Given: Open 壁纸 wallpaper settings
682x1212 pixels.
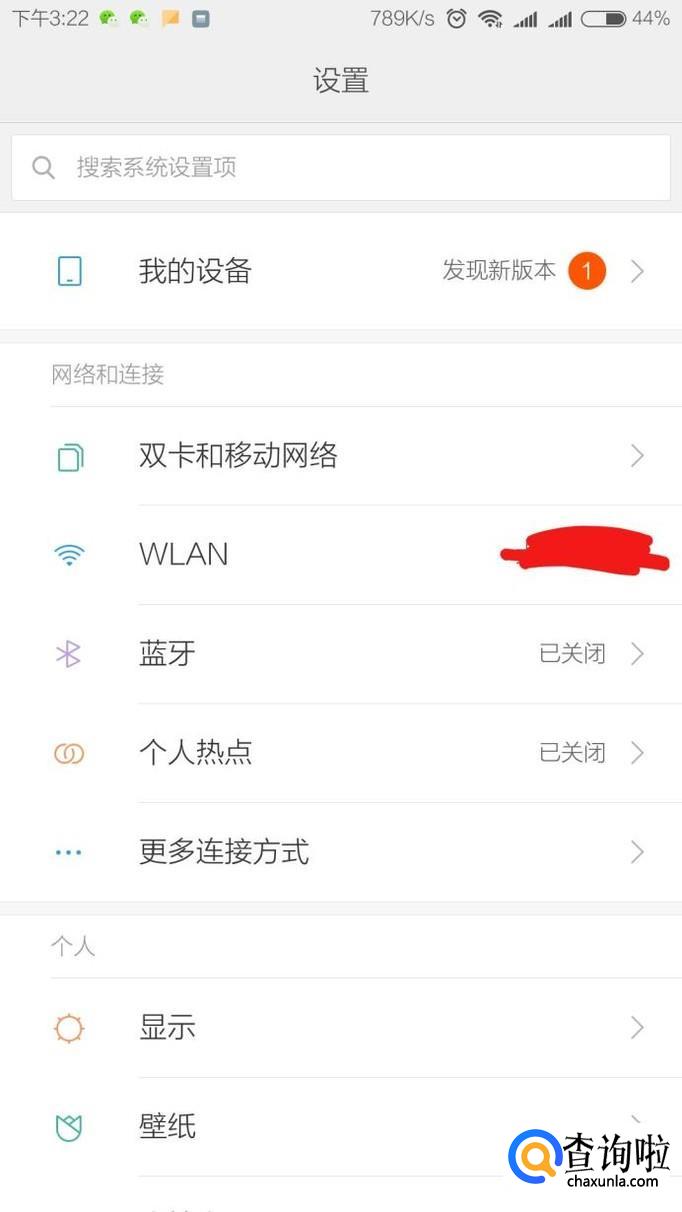Looking at the screenshot, I should tap(300, 1127).
